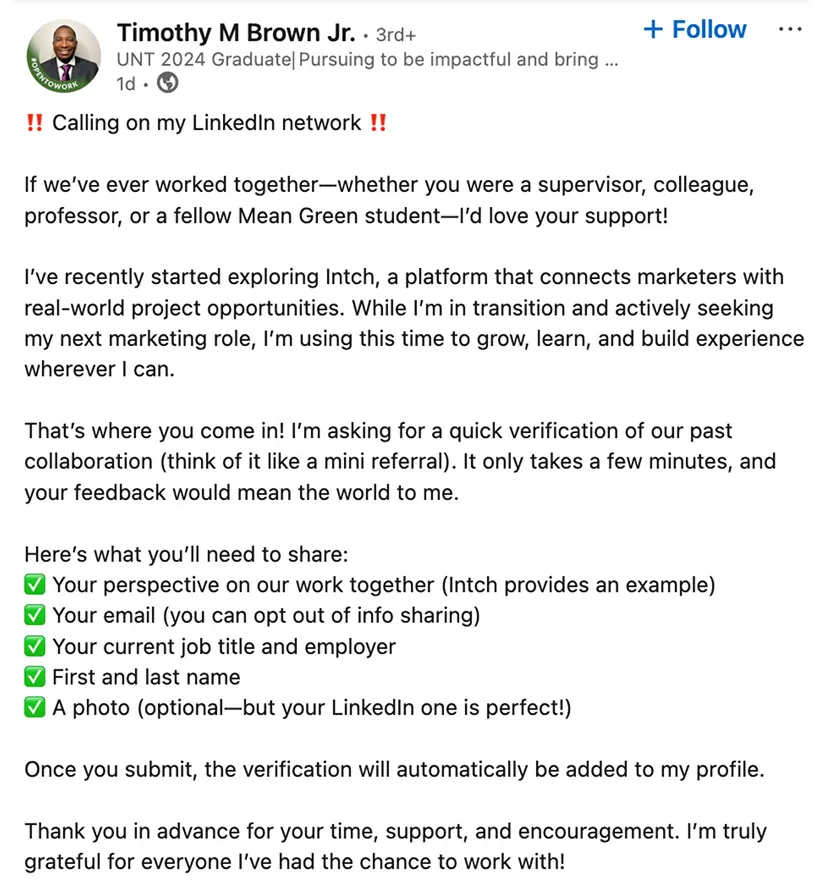Image resolution: width=822 pixels, height=890 pixels.
Task: Open Timothy M Brown Jr.'s profile photo
Action: [x=64, y=56]
